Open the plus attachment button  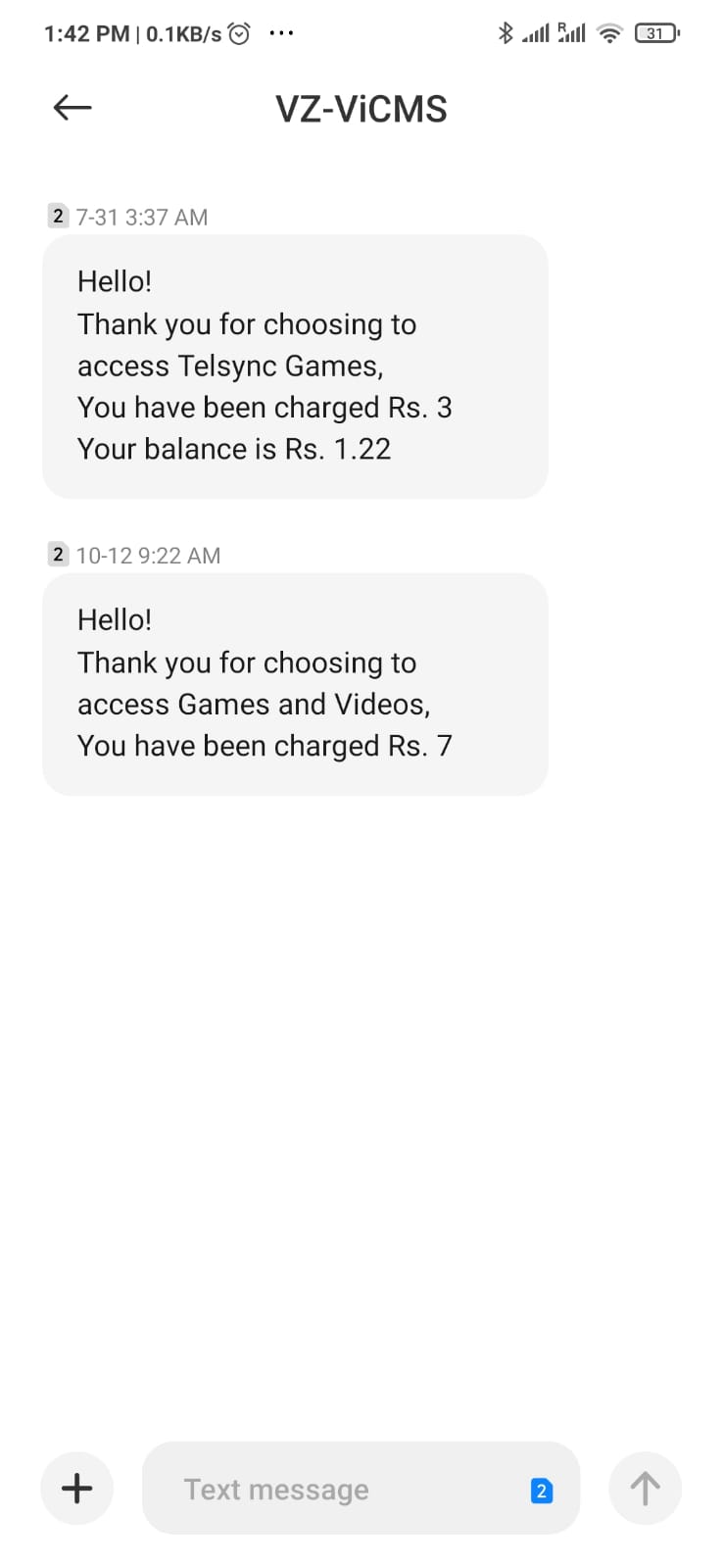(x=76, y=1488)
